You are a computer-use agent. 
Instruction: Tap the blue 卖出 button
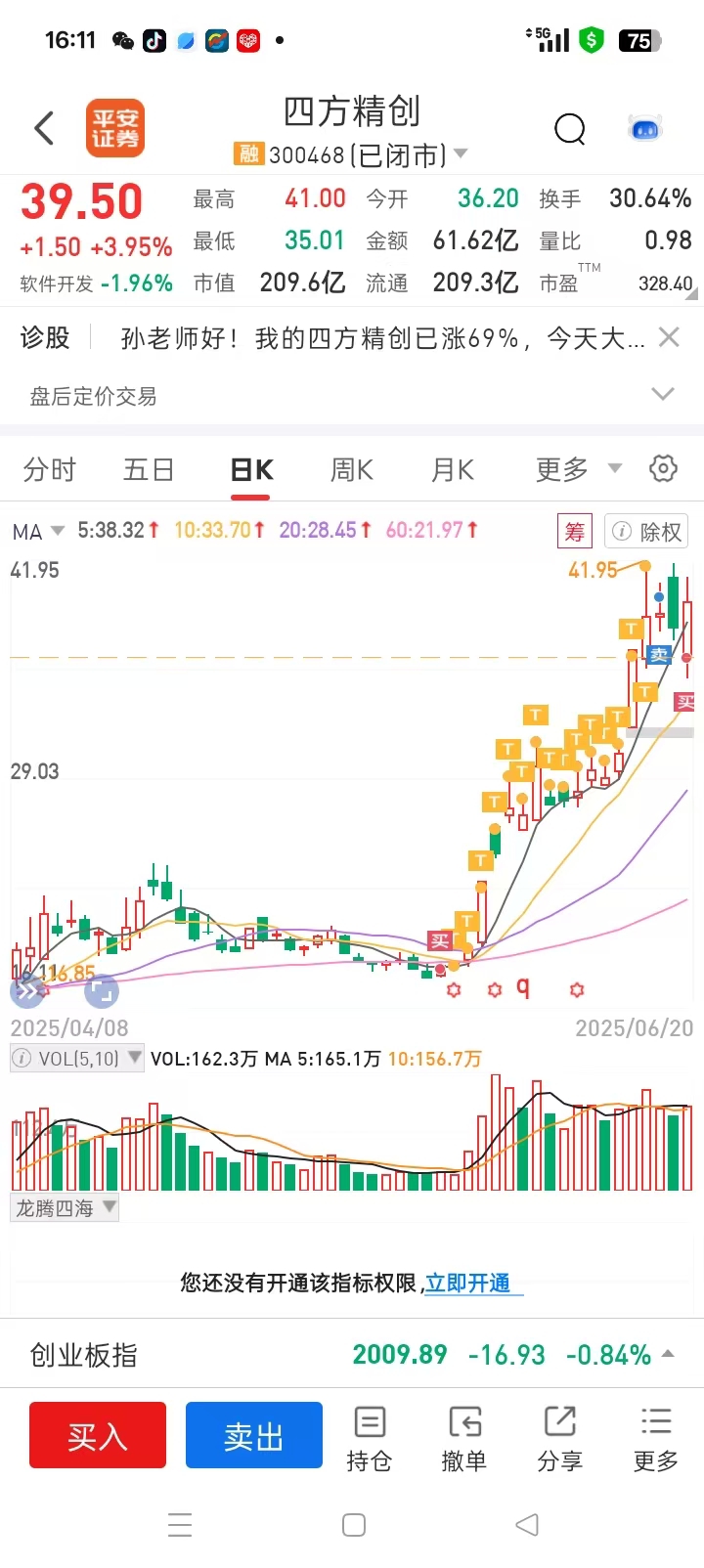254,1435
